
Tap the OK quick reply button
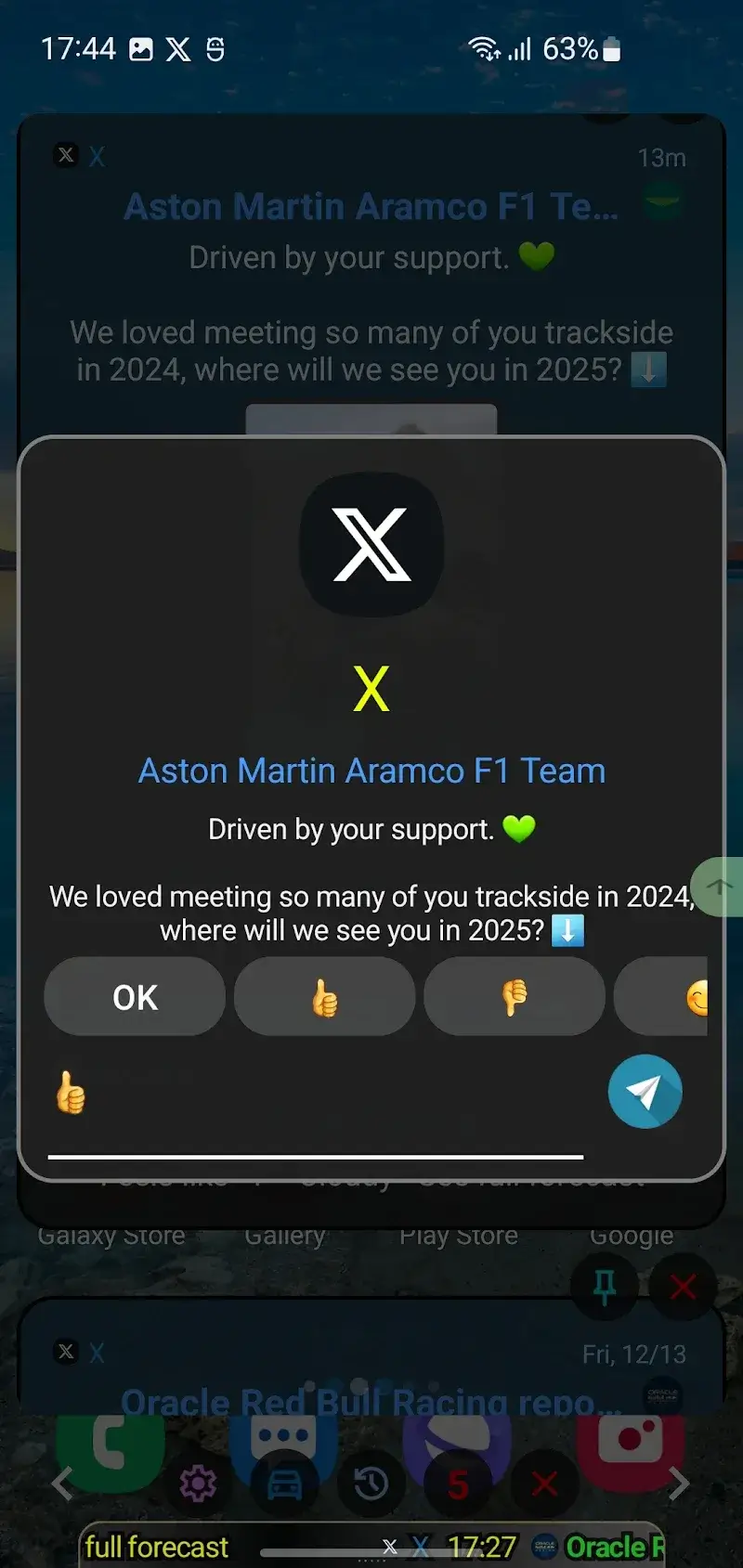click(135, 997)
